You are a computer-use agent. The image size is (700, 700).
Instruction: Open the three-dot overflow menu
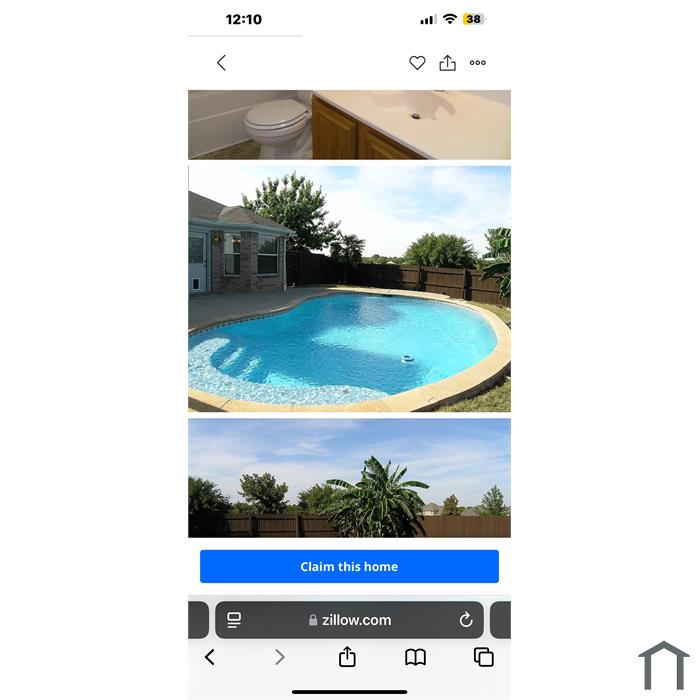pos(478,63)
